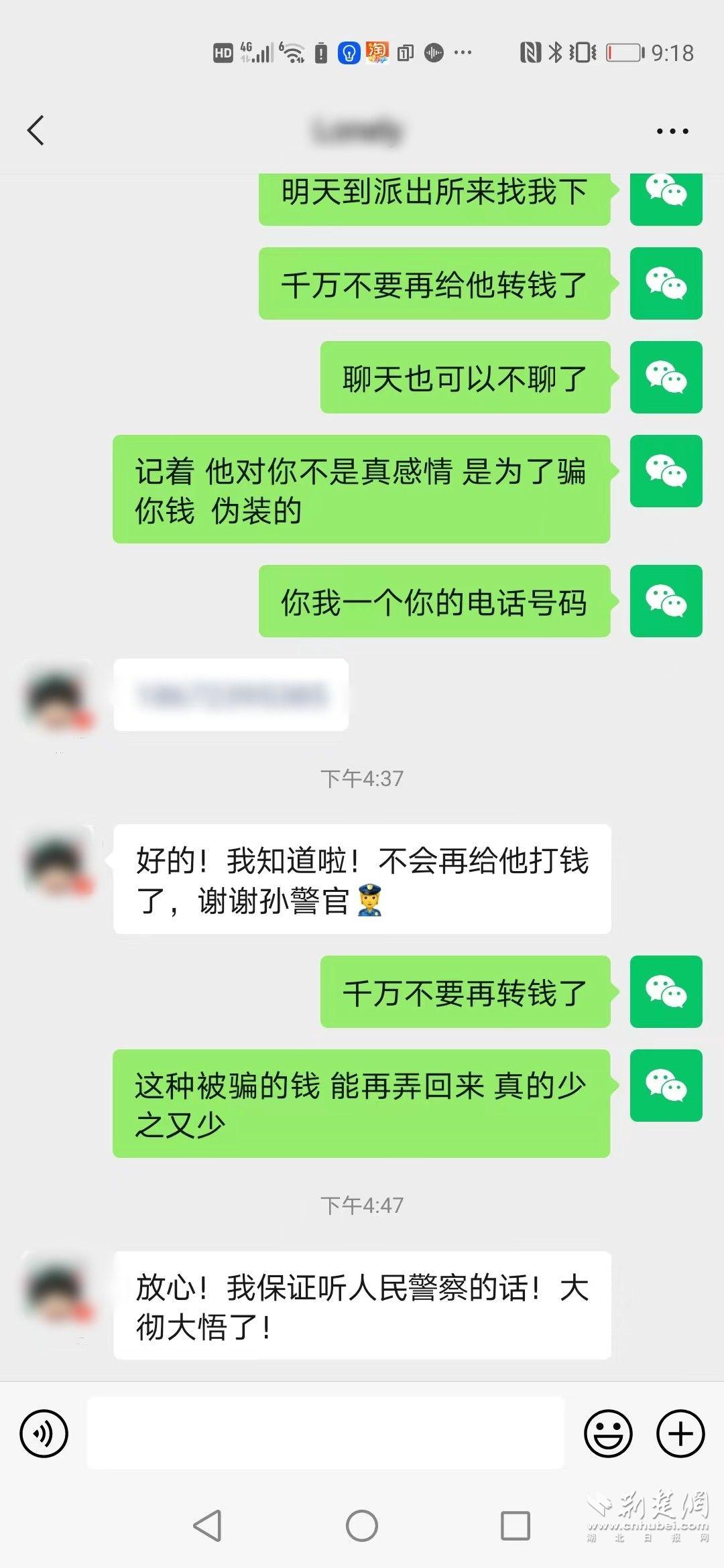
Task: Open the recent apps view
Action: pos(516,1526)
